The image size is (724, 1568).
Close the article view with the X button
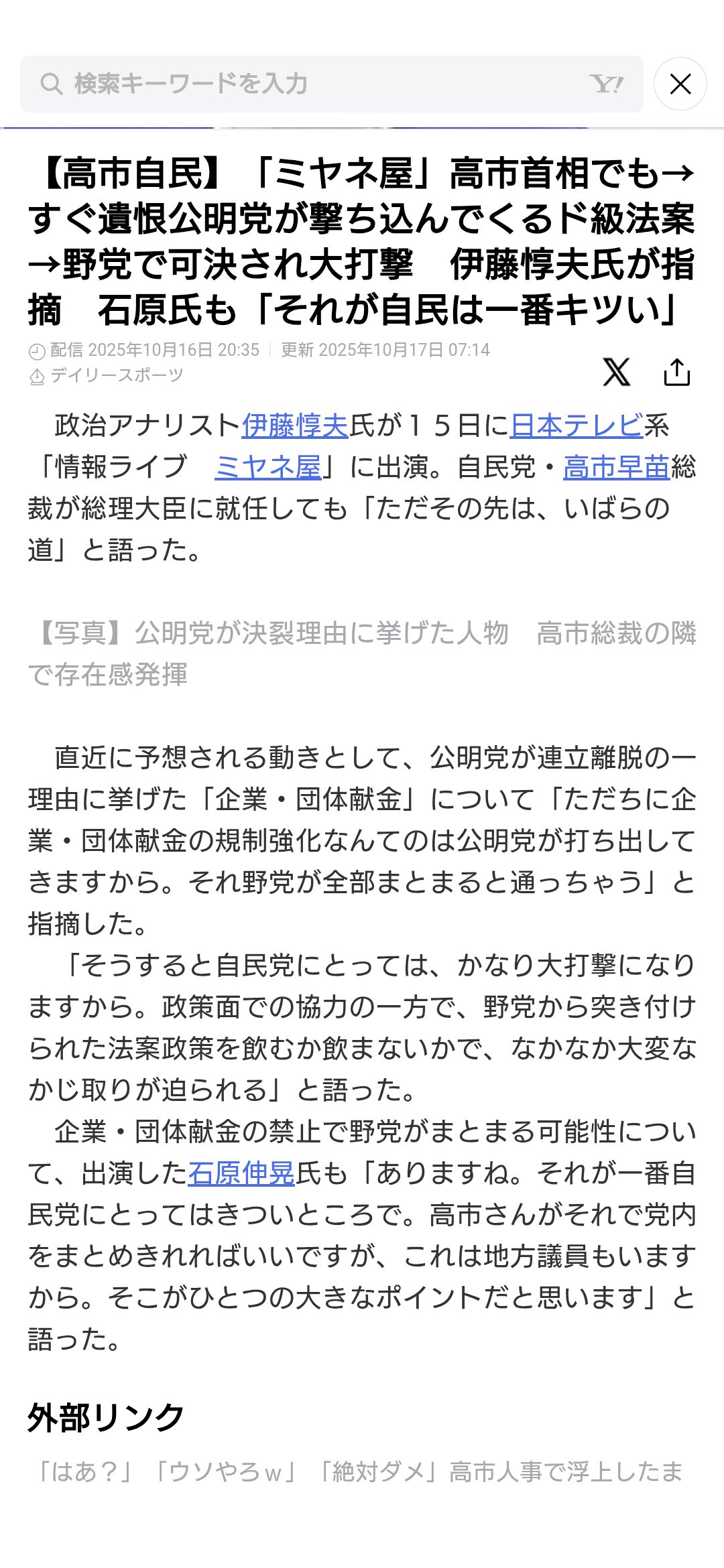click(680, 84)
